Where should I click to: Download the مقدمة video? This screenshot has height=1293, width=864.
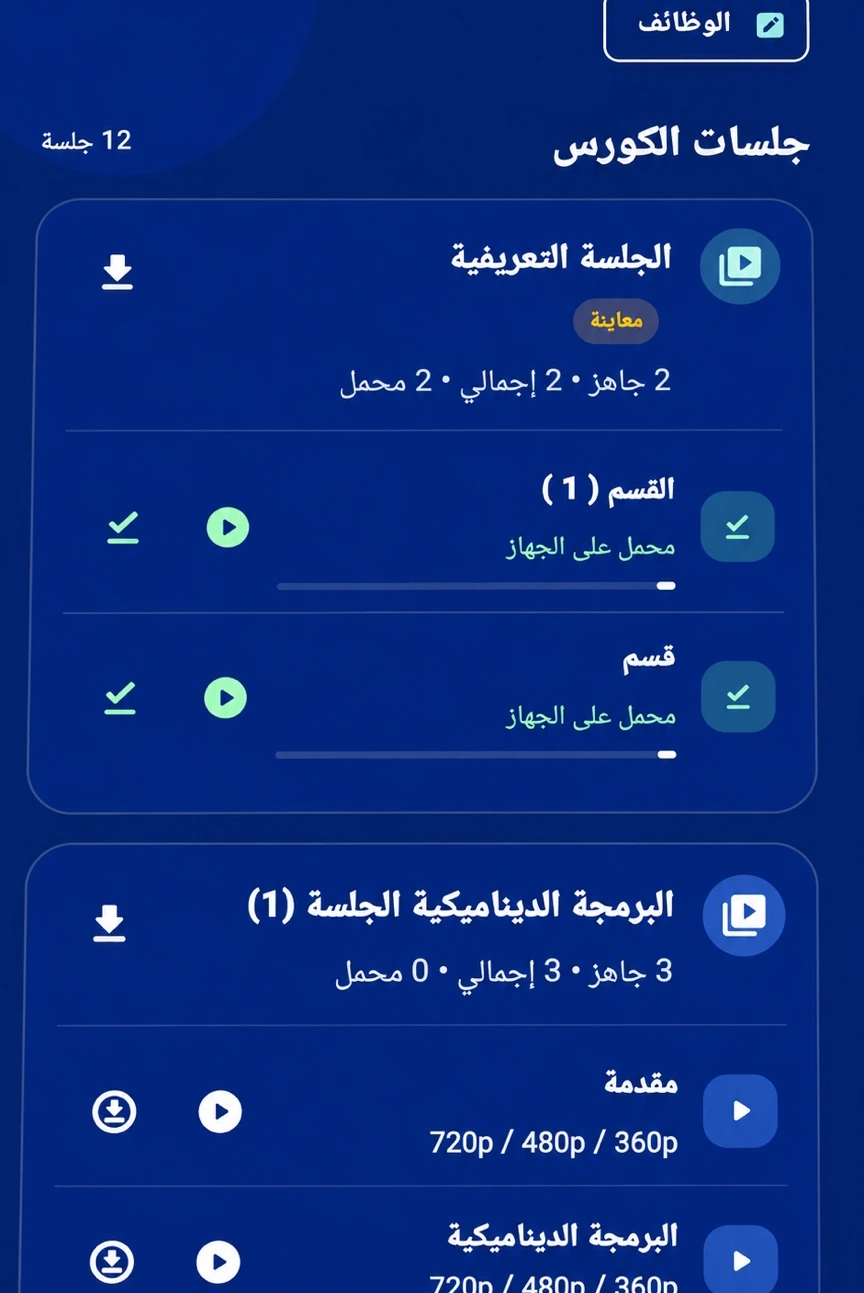pos(114,1111)
